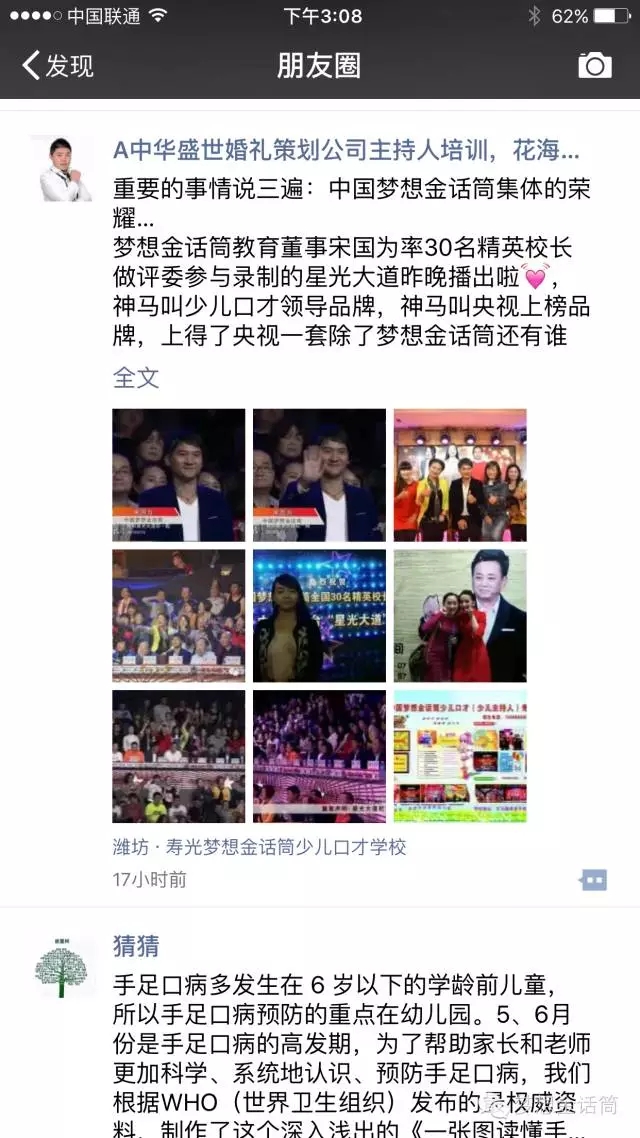640x1138 pixels.
Task: Open the colorful brochure photo
Action: tap(460, 756)
